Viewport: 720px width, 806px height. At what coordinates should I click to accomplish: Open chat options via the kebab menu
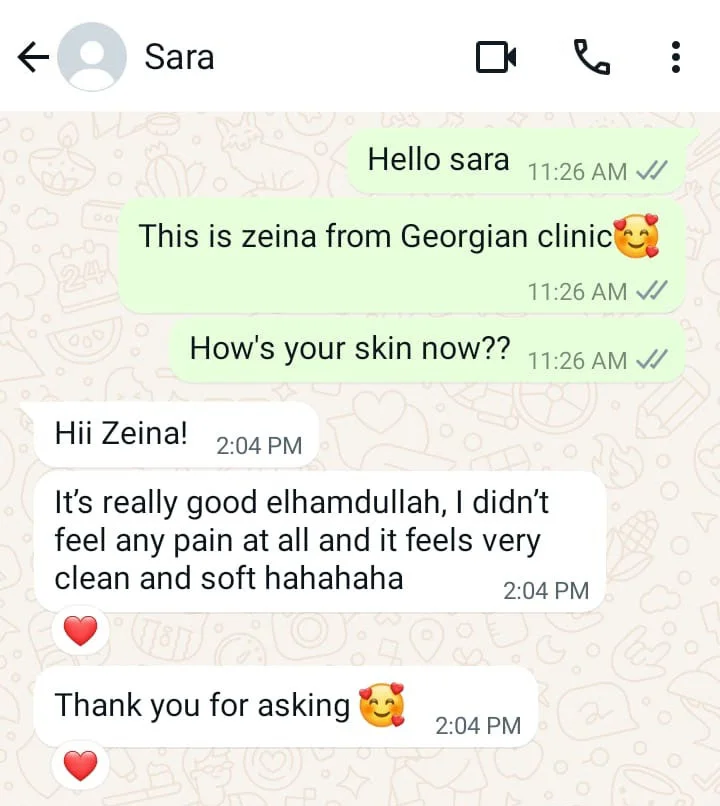point(675,57)
